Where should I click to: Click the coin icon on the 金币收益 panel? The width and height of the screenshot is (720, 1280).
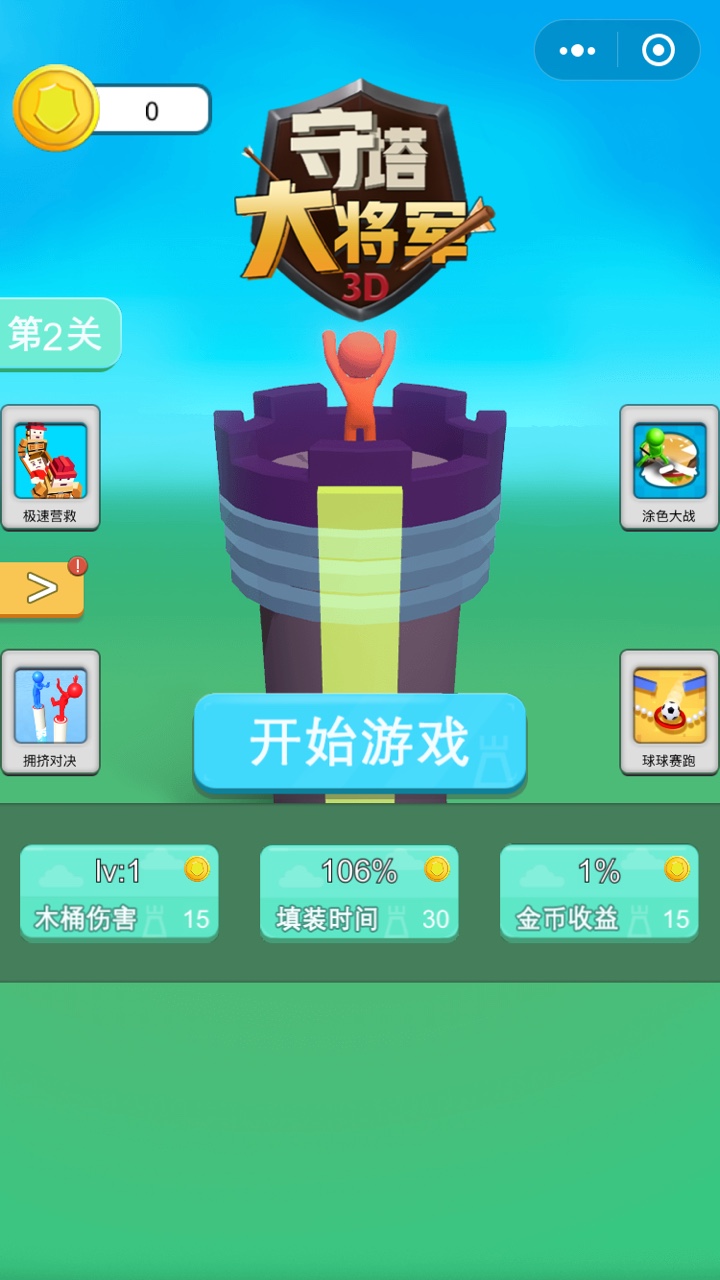676,869
